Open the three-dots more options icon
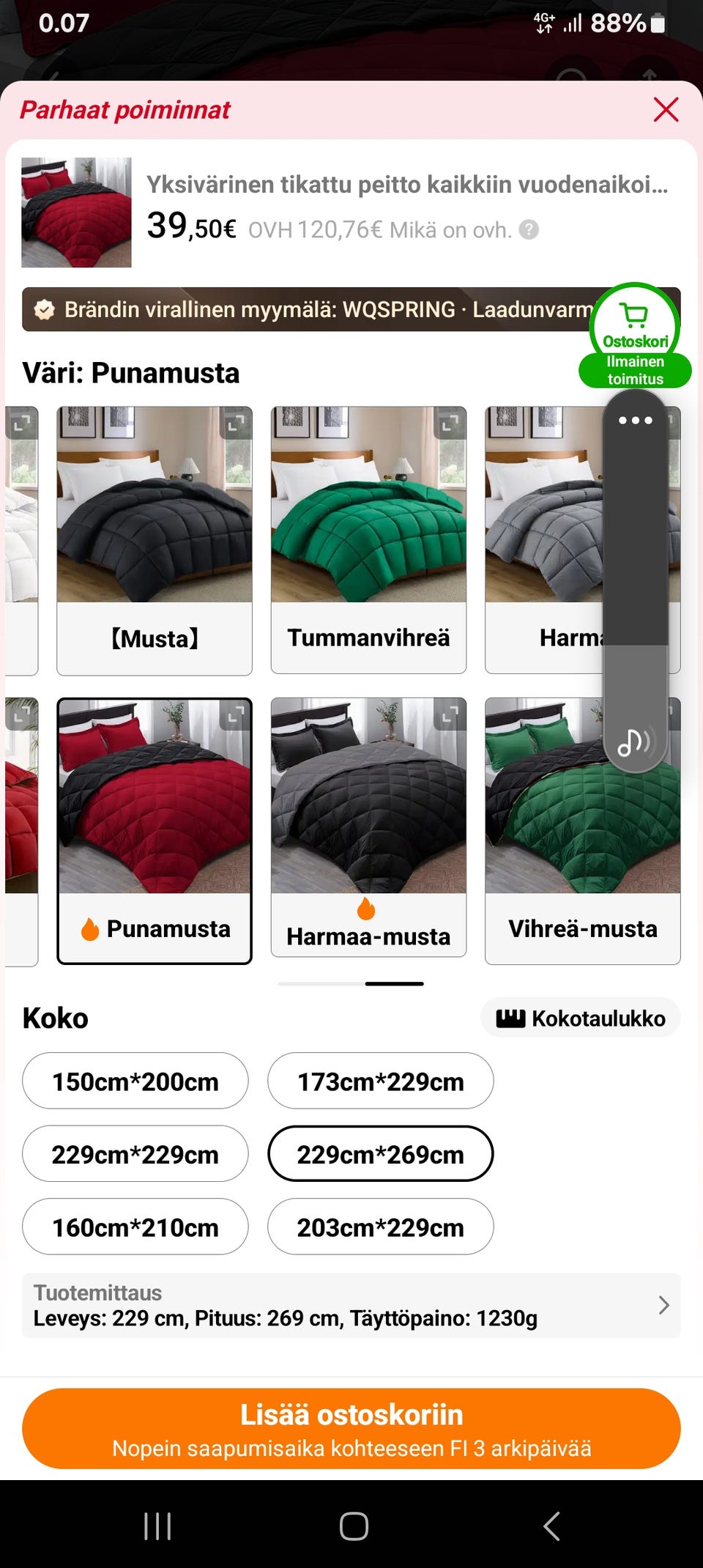This screenshot has height=1568, width=703. pyautogui.click(x=636, y=420)
